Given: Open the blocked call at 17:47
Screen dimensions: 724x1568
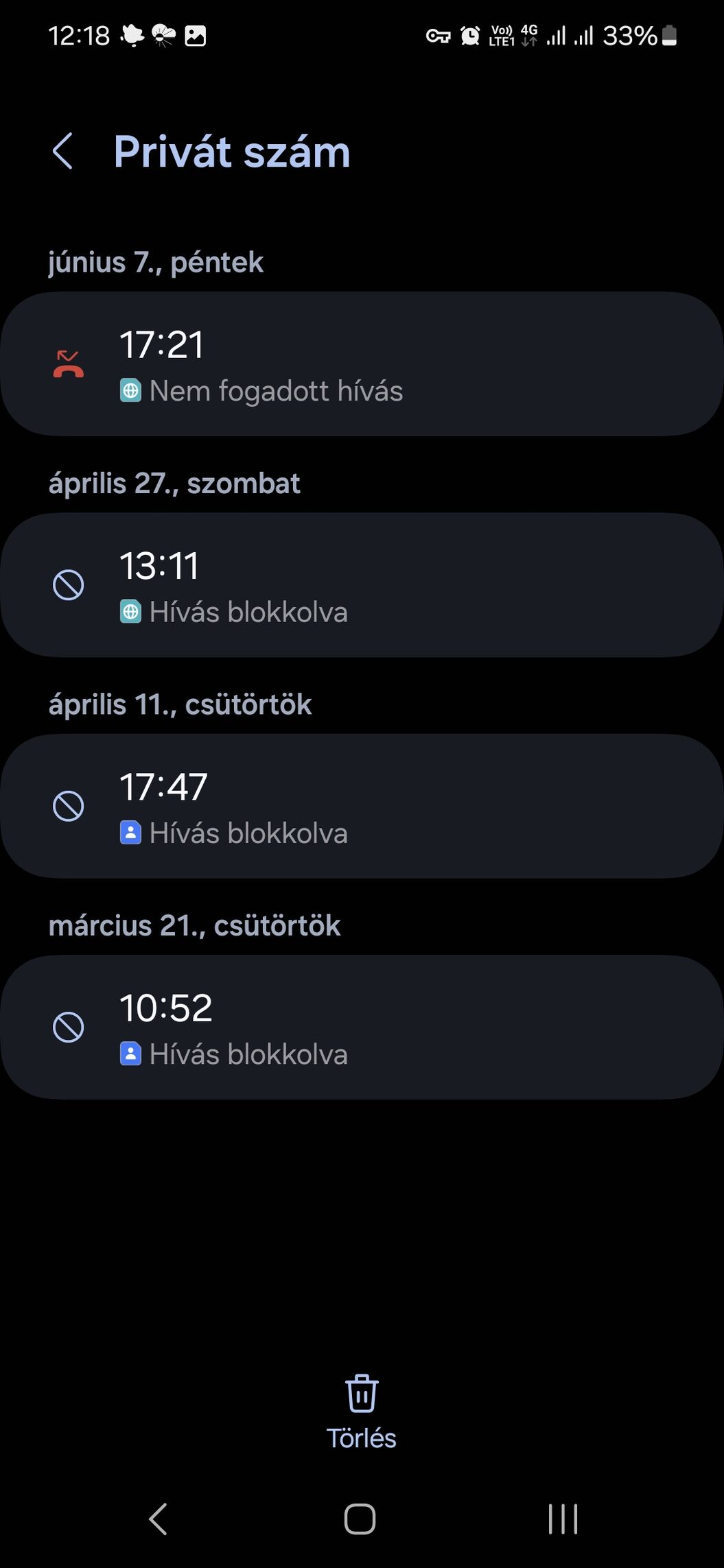Looking at the screenshot, I should [362, 806].
